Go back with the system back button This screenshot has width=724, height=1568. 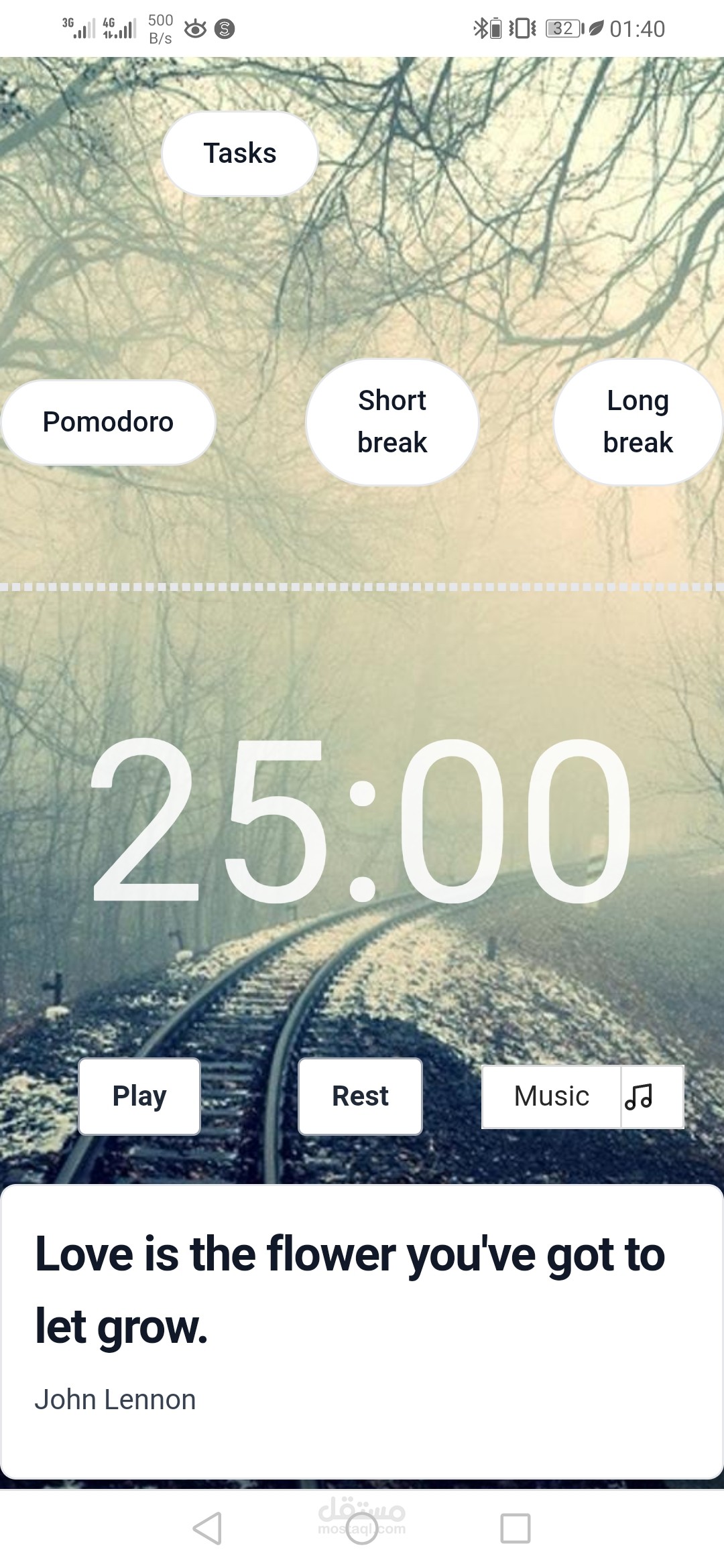(207, 1528)
